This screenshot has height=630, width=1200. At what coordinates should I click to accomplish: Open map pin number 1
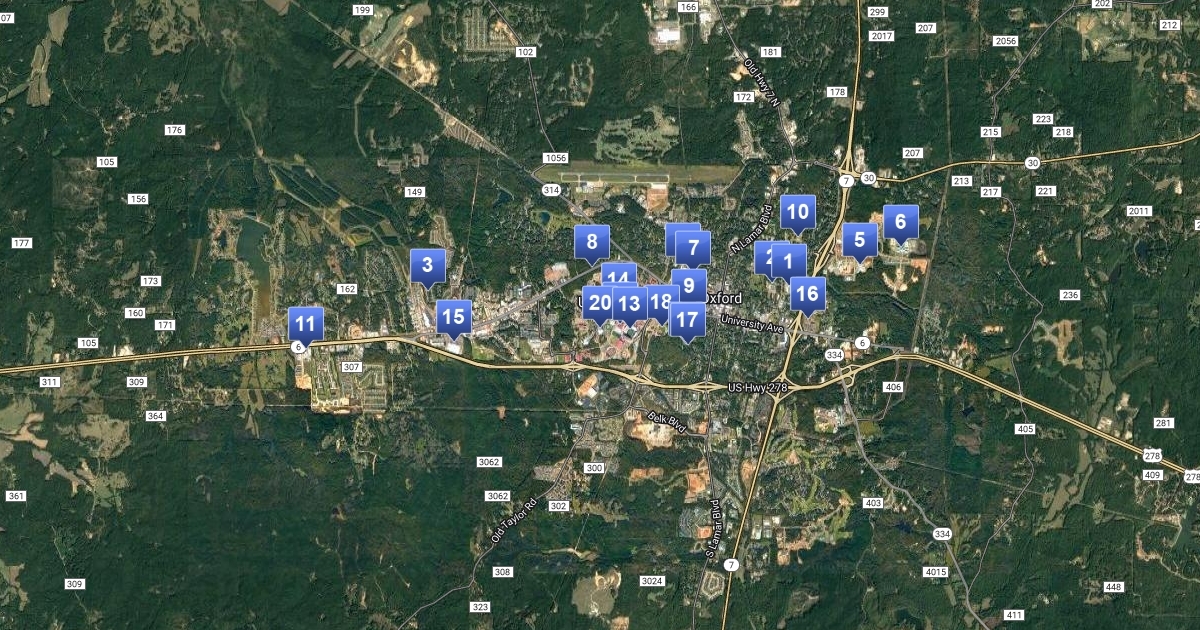[791, 262]
